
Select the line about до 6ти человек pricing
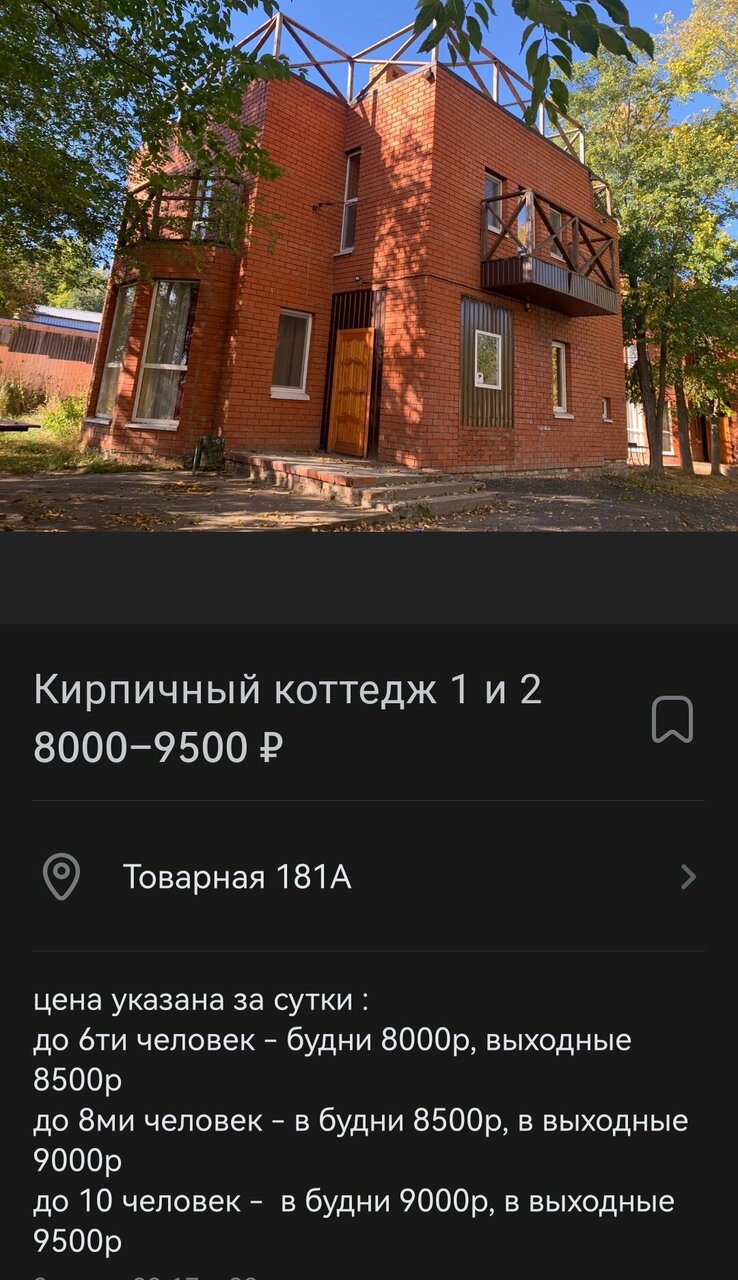(x=330, y=1041)
